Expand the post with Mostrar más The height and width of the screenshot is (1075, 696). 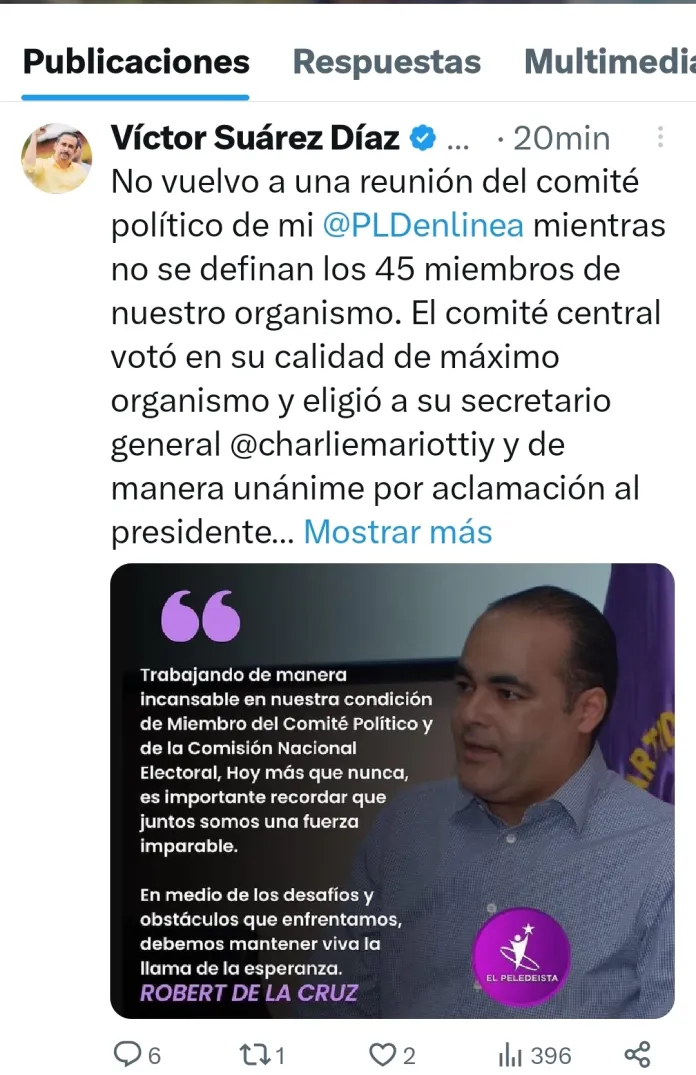[398, 531]
